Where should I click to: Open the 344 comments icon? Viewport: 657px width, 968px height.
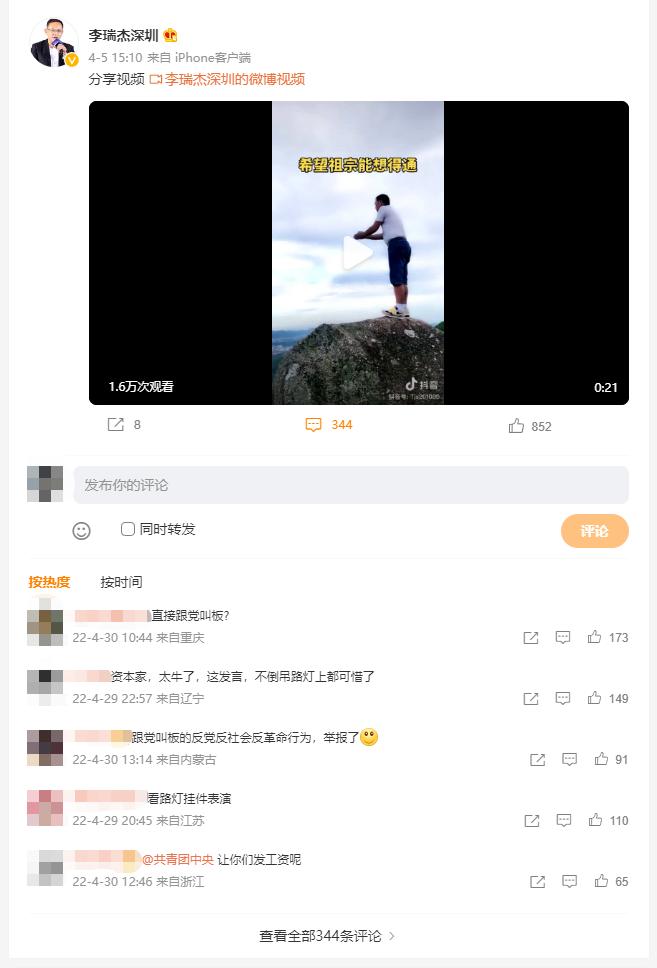[x=314, y=425]
